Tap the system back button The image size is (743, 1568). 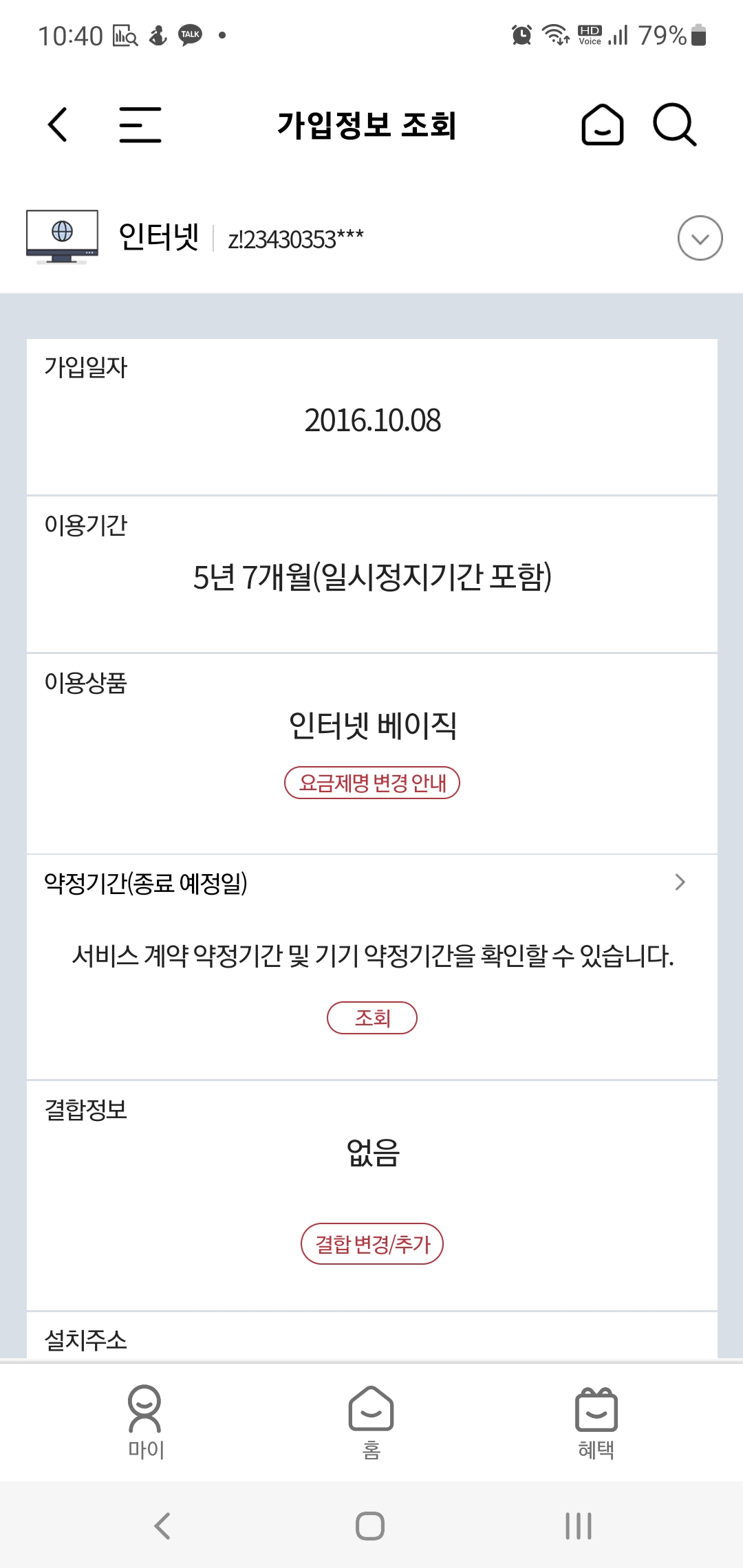pos(162,1525)
